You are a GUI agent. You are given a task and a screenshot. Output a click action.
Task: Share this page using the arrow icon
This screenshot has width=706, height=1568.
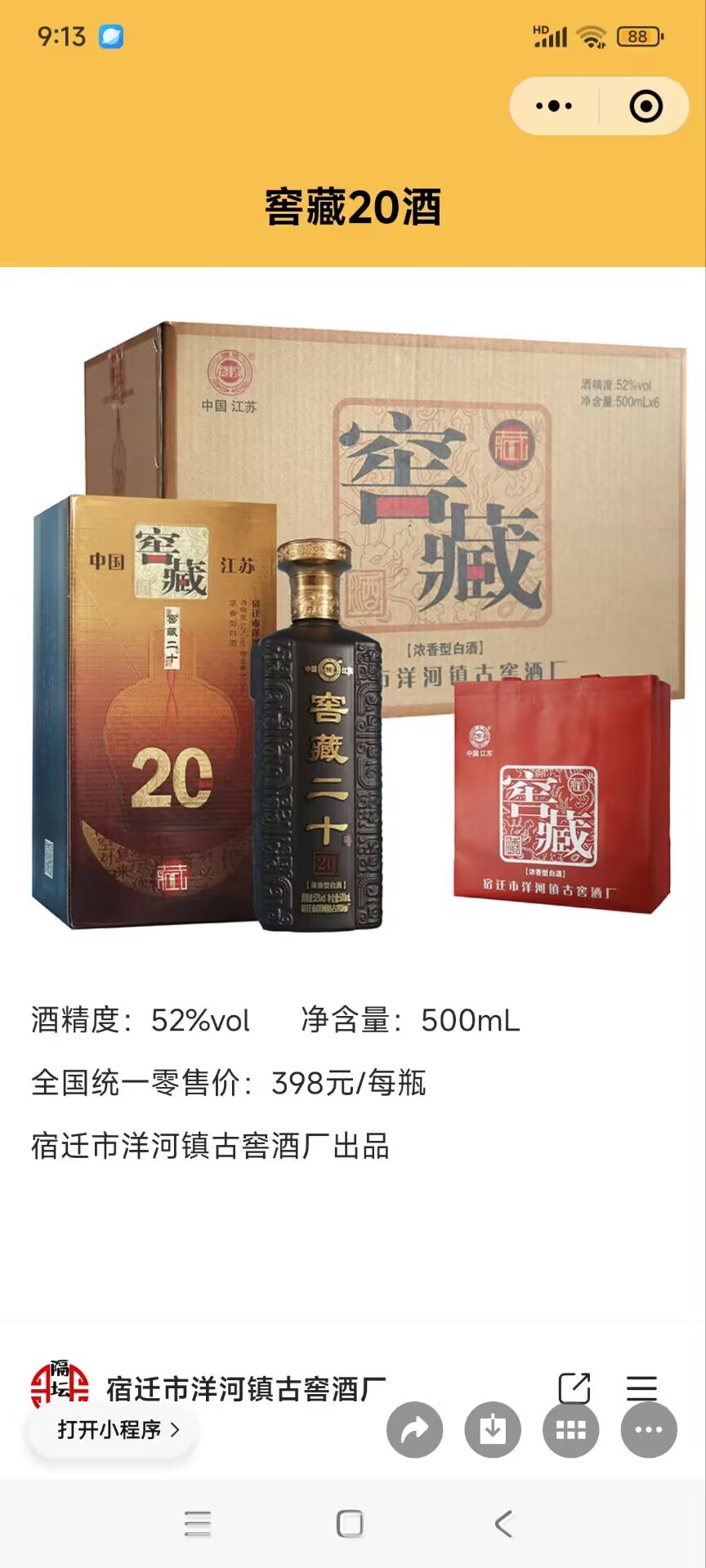point(415,1430)
